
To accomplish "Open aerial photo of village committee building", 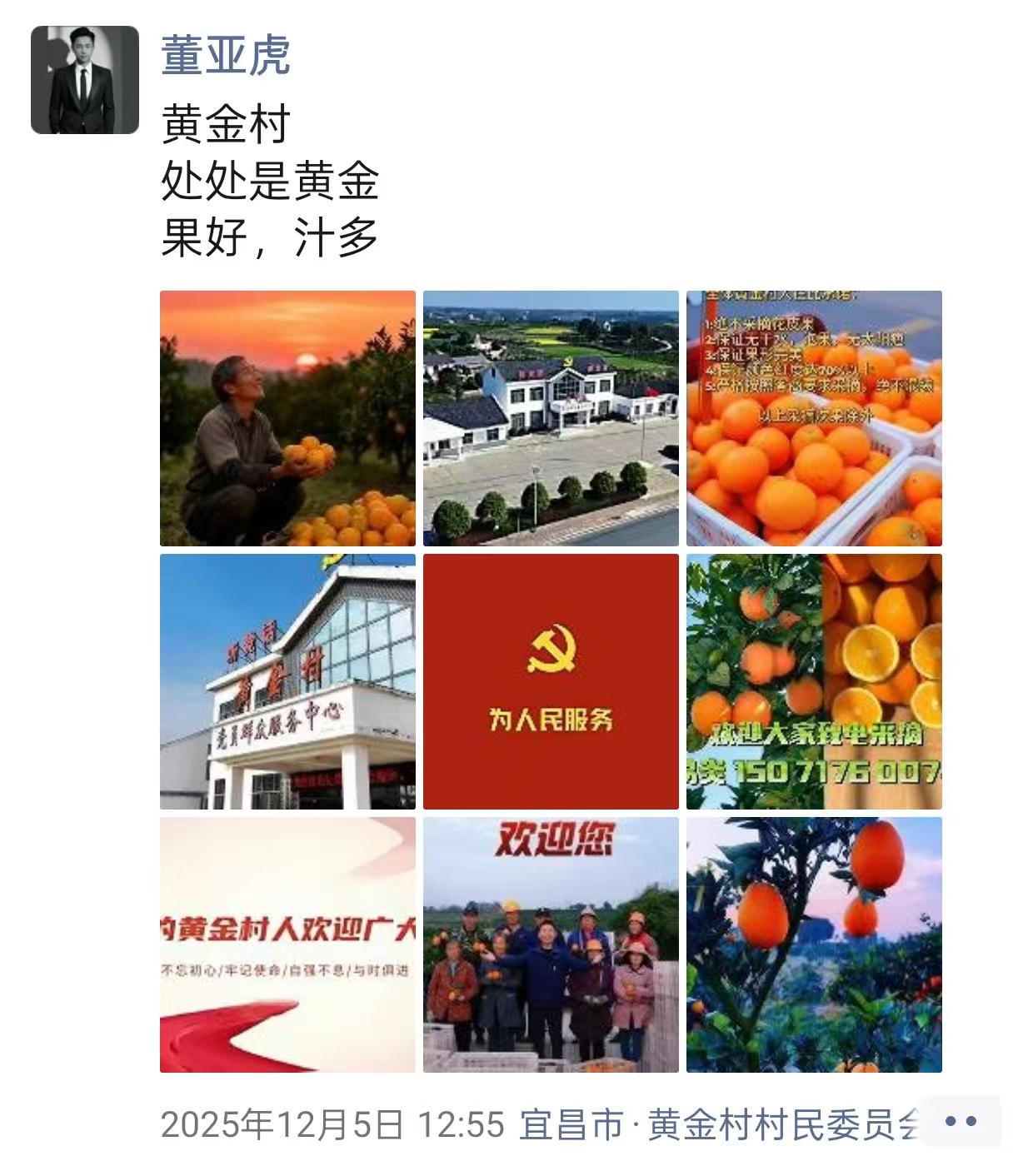I will [x=551, y=418].
